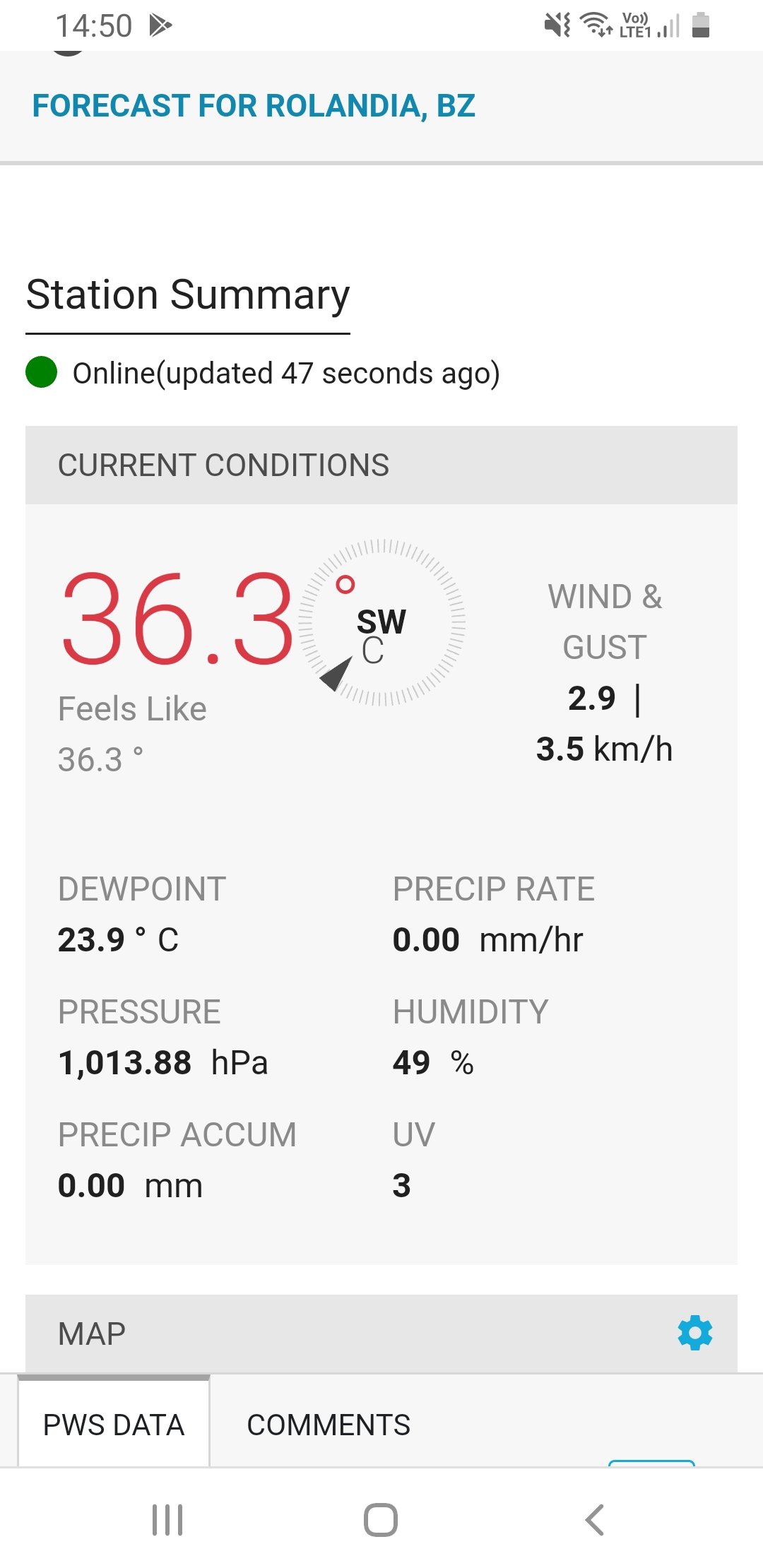
Task: Switch to the COMMENTS tab
Action: (329, 1425)
